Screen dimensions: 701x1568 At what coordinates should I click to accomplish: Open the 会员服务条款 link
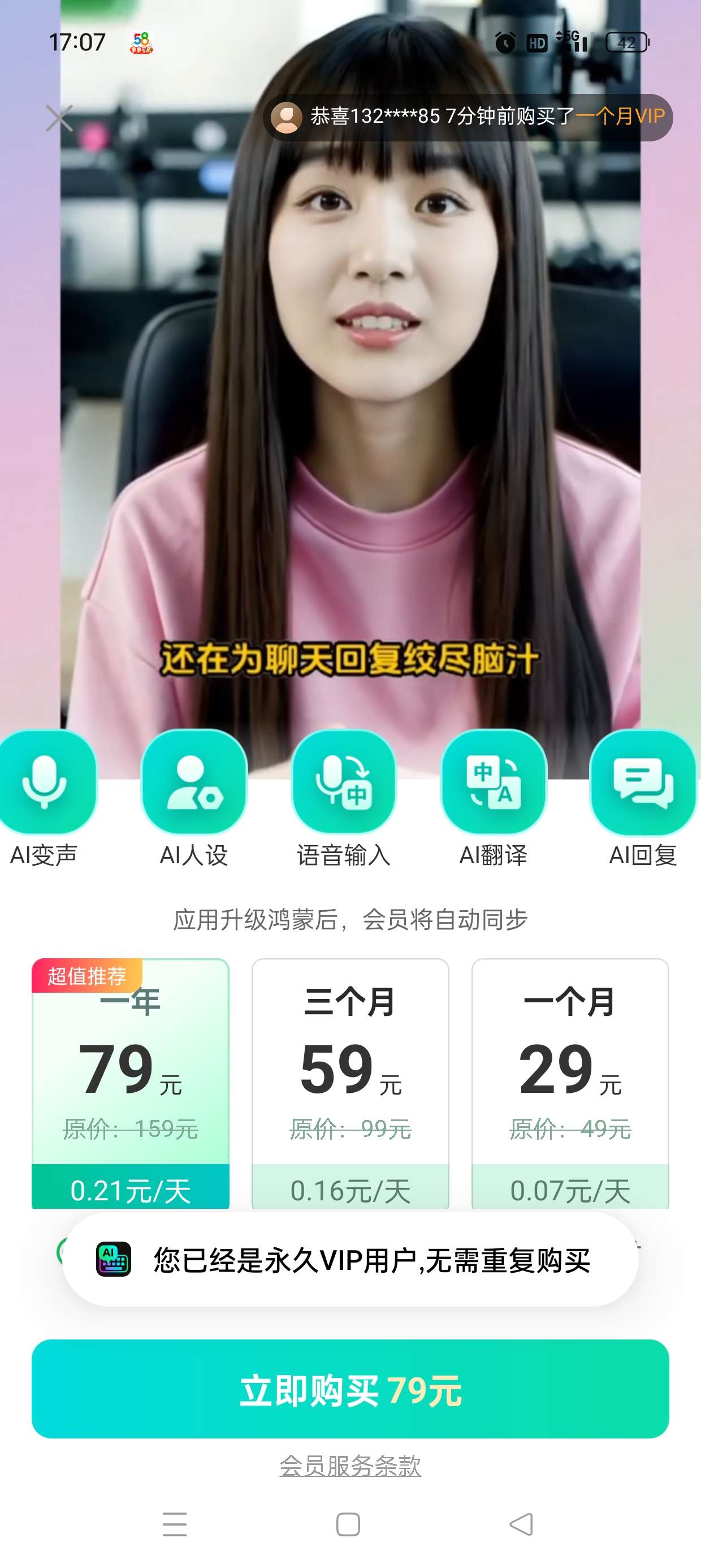pyautogui.click(x=350, y=1466)
